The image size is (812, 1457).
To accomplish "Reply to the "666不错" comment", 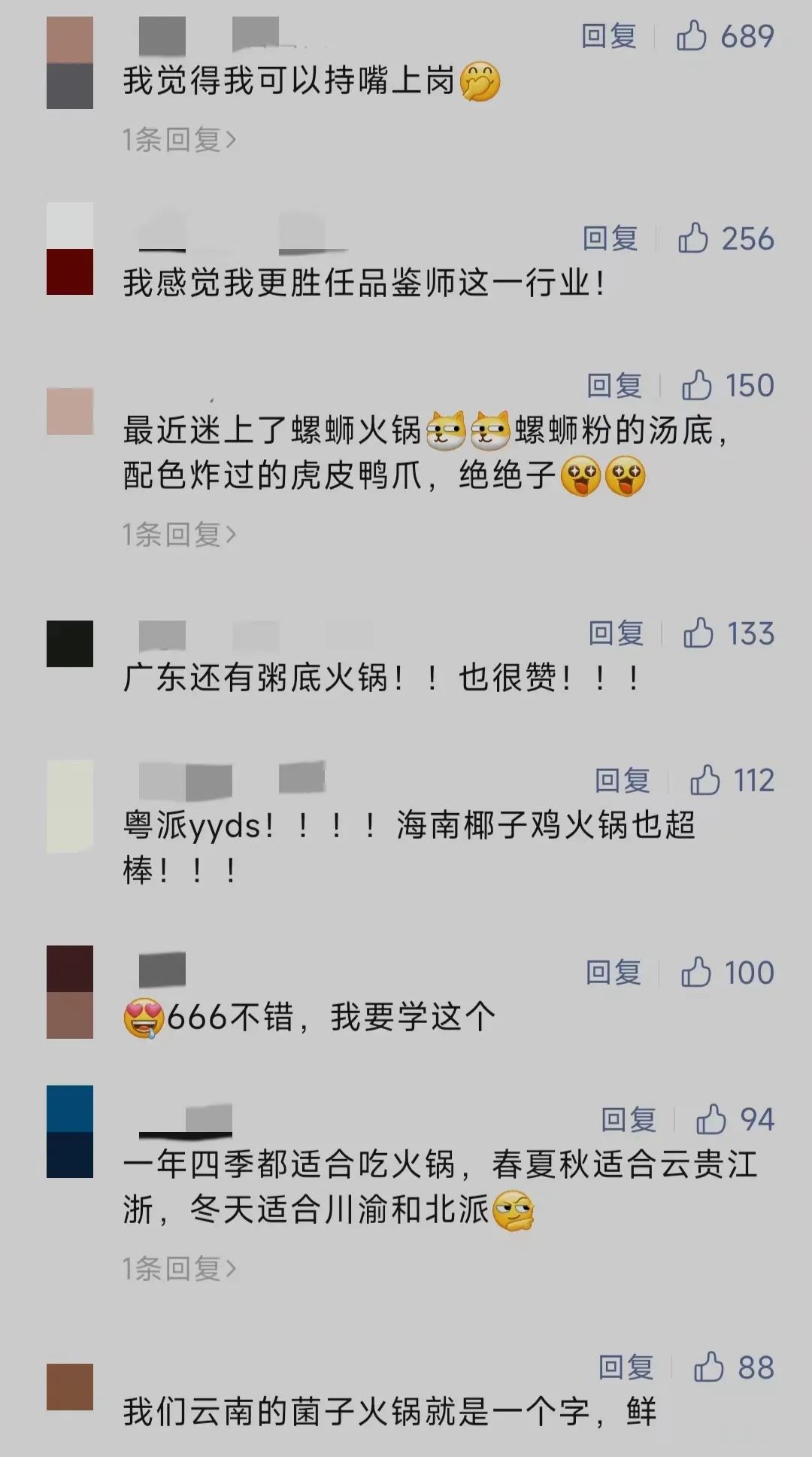I will point(613,973).
